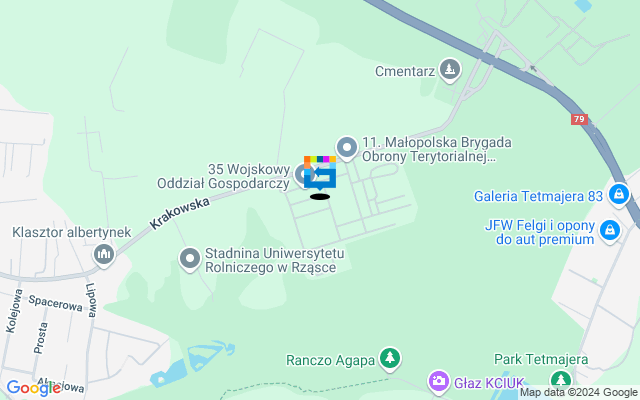Tap the Ranczo Agapa park marker

390,358
